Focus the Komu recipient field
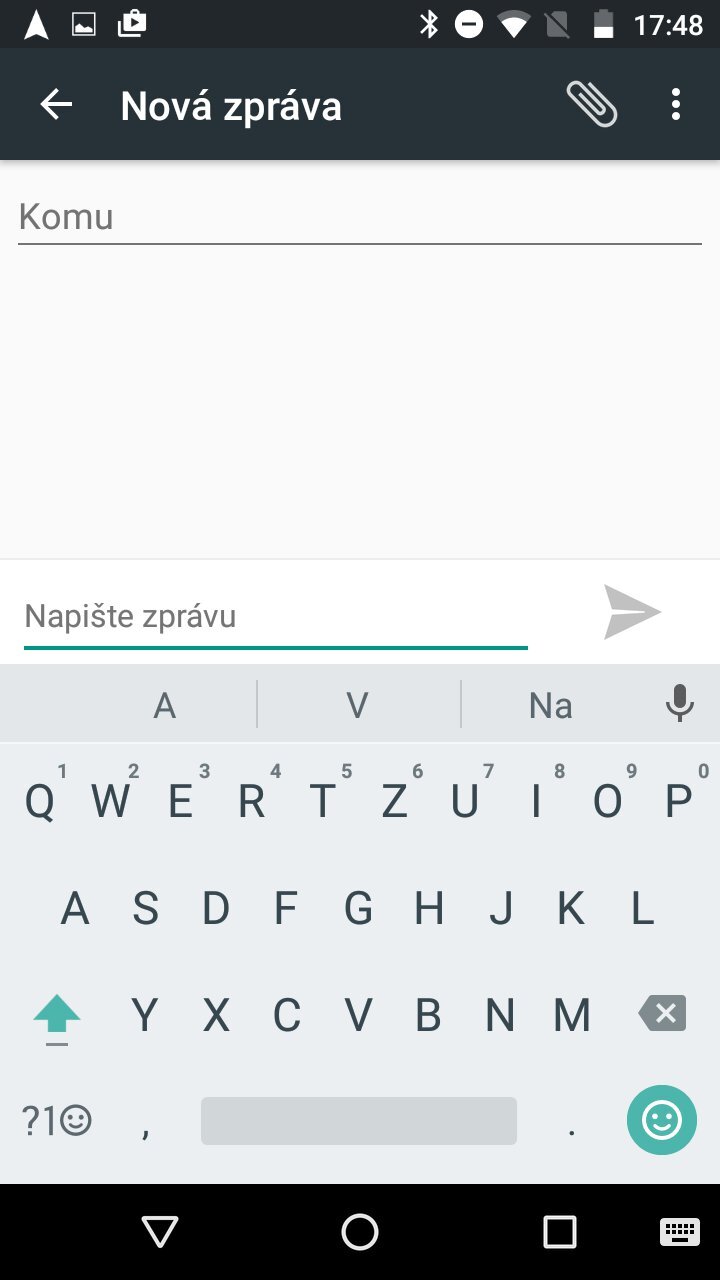Image resolution: width=720 pixels, height=1280 pixels. coord(360,217)
